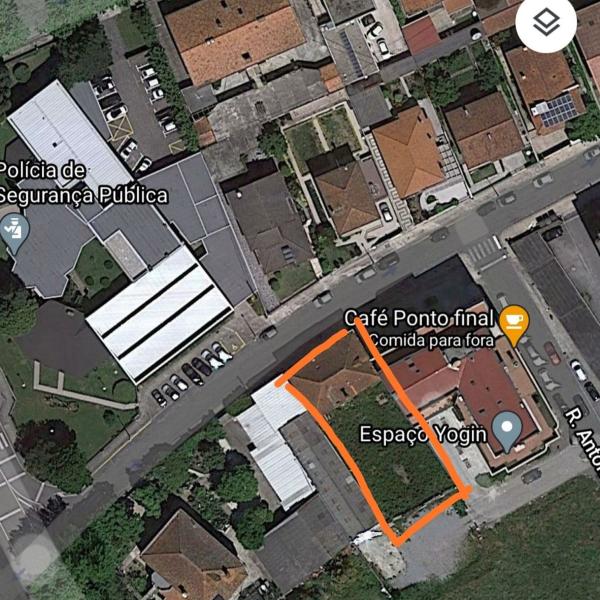
Task: Tap the Polícia de Segurança Pública marker
Action: [x=14, y=231]
